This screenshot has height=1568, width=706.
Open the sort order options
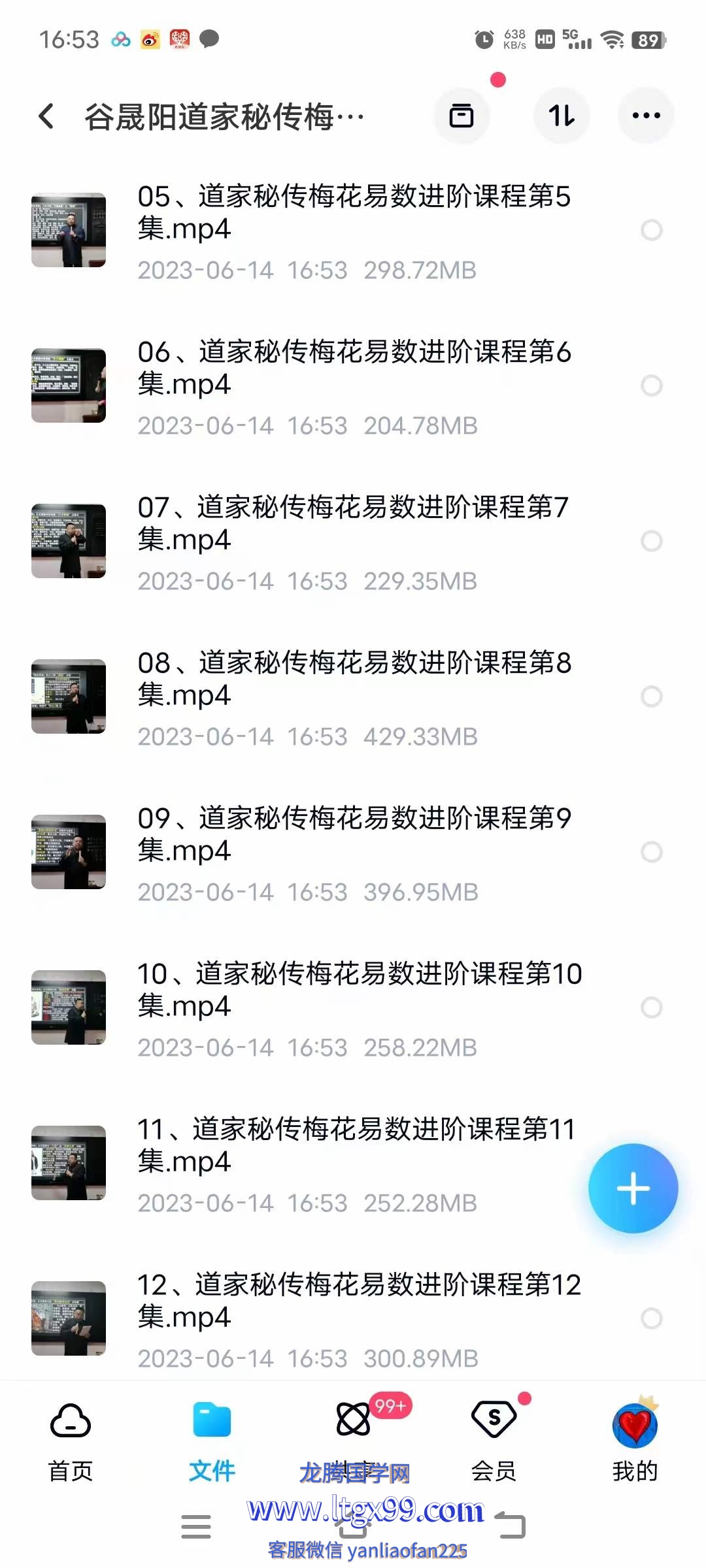562,116
